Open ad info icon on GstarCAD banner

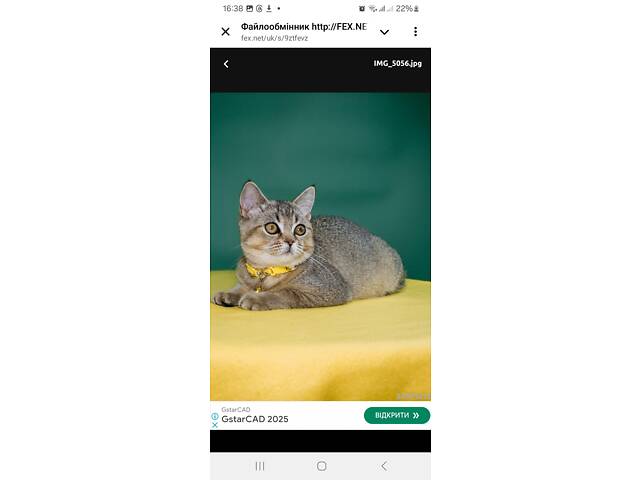(x=215, y=416)
